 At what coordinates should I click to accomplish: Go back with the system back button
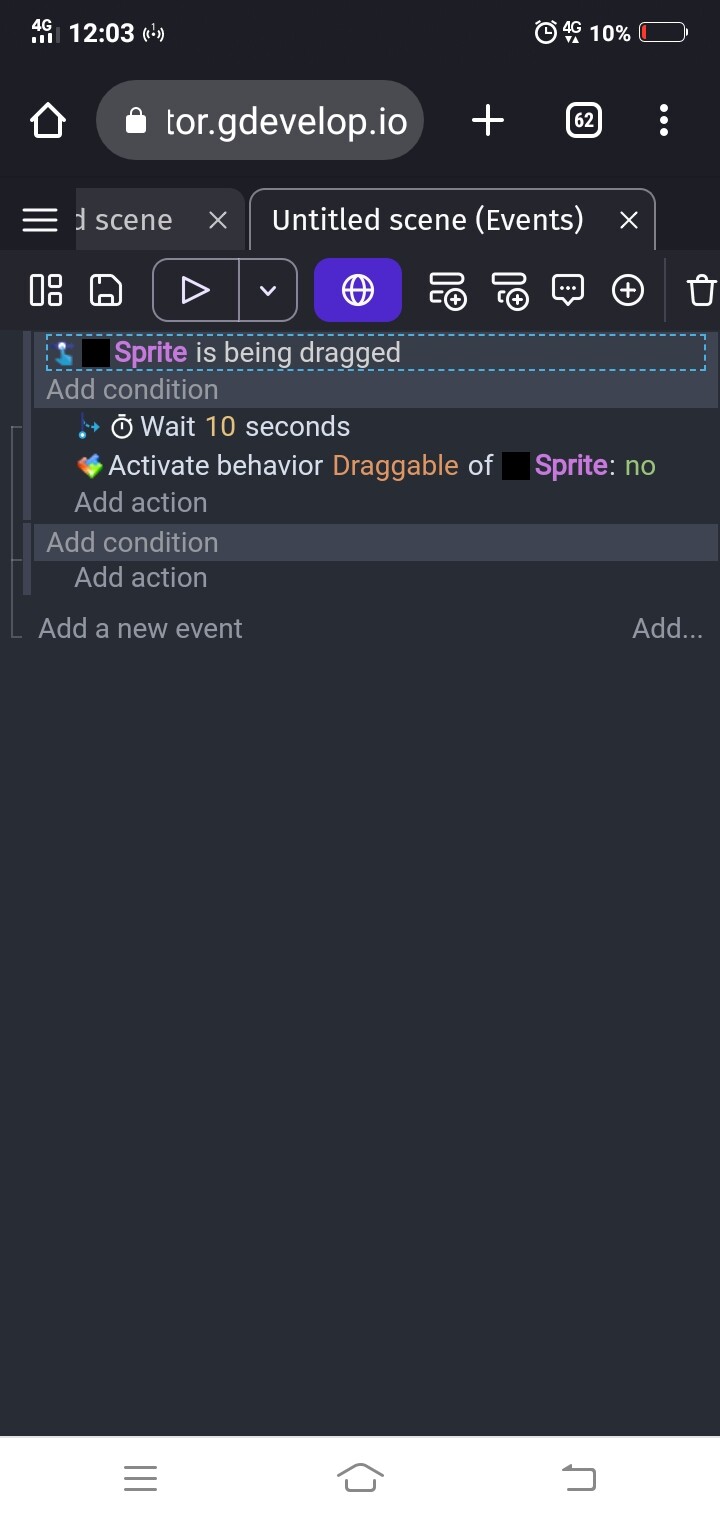(x=579, y=1477)
